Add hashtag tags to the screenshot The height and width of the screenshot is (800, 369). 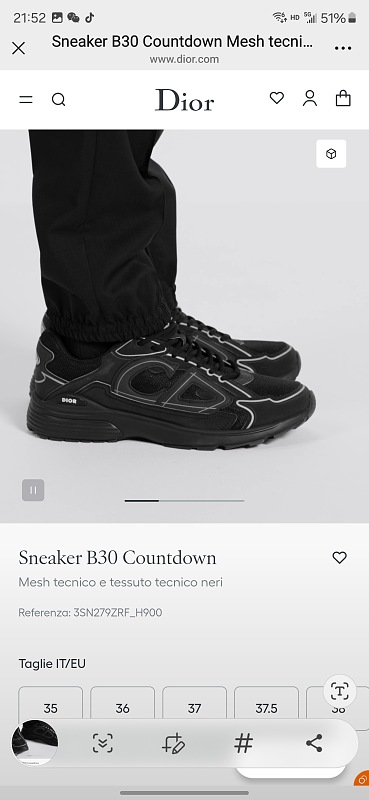coord(243,743)
